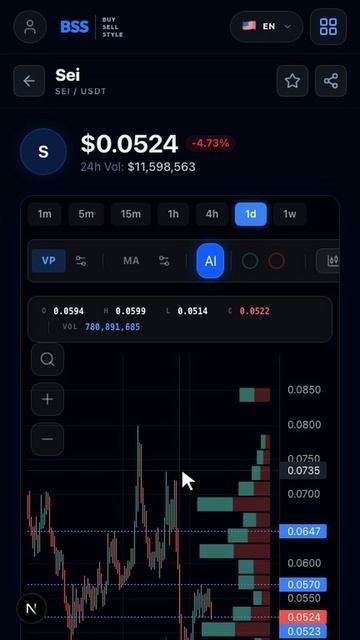Tap the AI analysis button
This screenshot has height=640, width=360.
click(210, 261)
